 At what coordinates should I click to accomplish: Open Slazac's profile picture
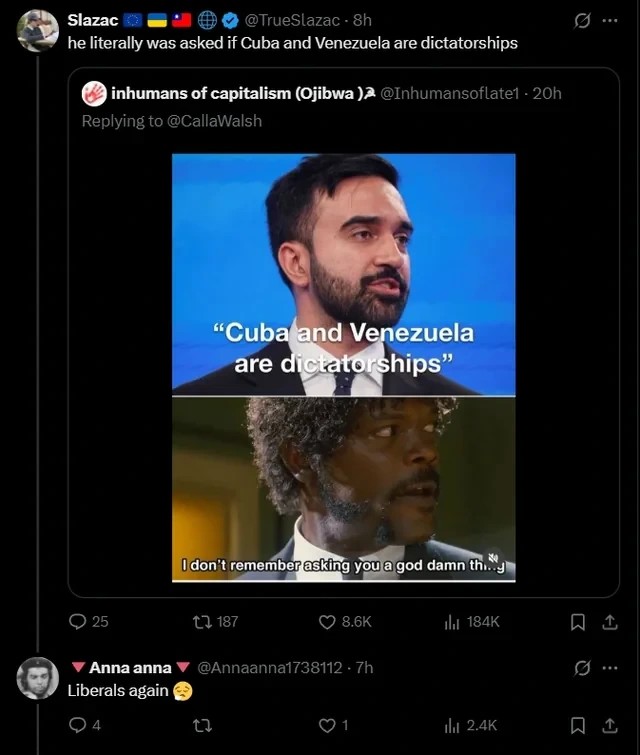37,31
